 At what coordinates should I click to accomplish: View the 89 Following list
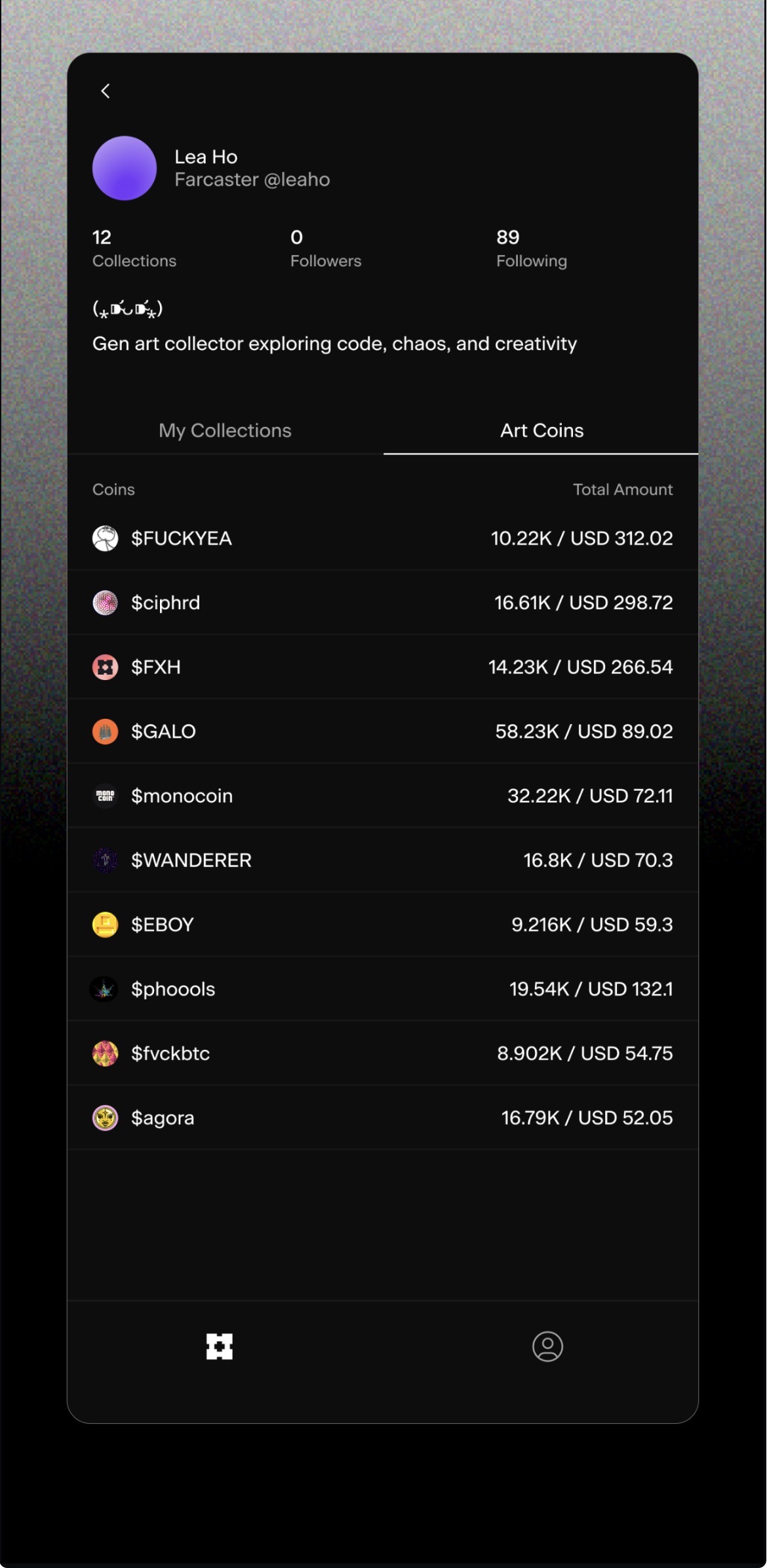pos(531,249)
